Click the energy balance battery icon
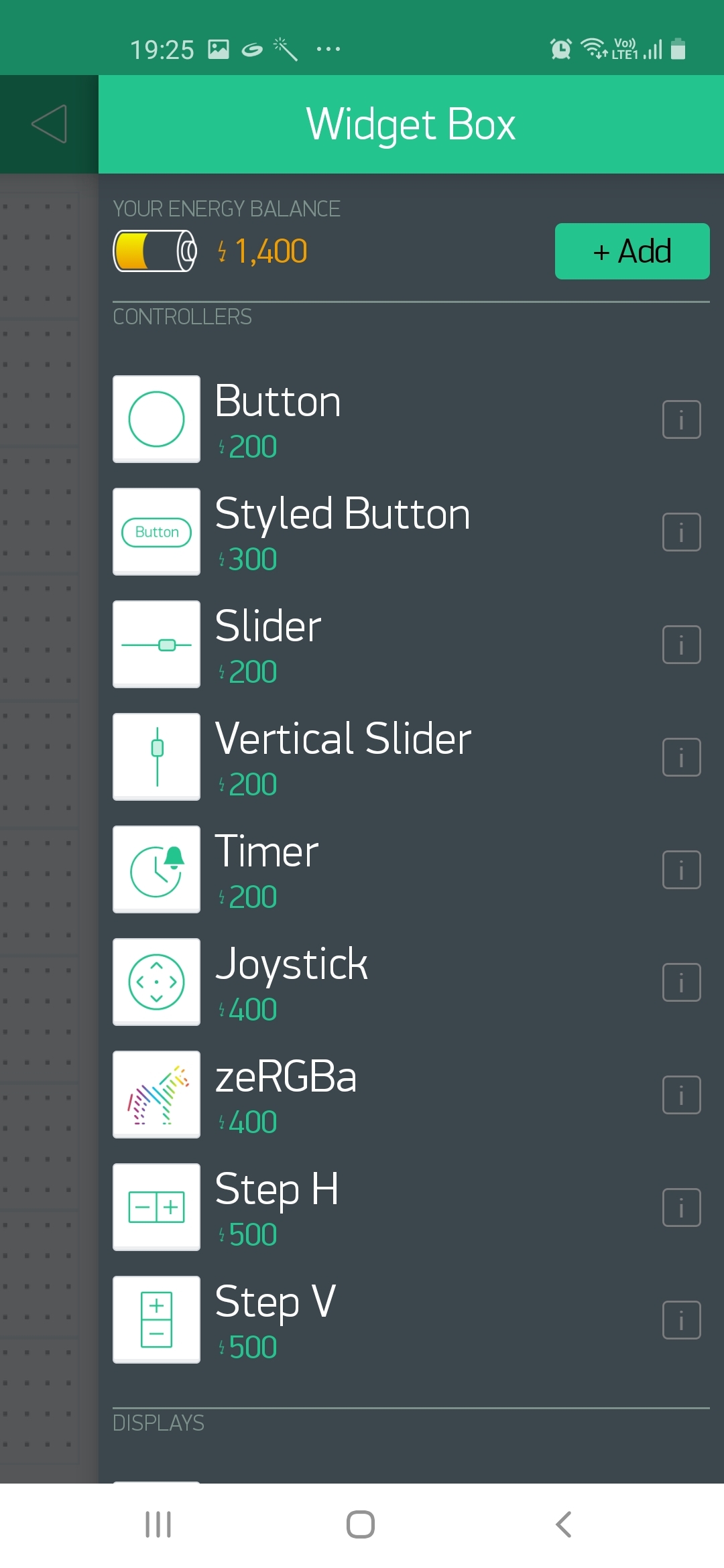 (x=153, y=251)
